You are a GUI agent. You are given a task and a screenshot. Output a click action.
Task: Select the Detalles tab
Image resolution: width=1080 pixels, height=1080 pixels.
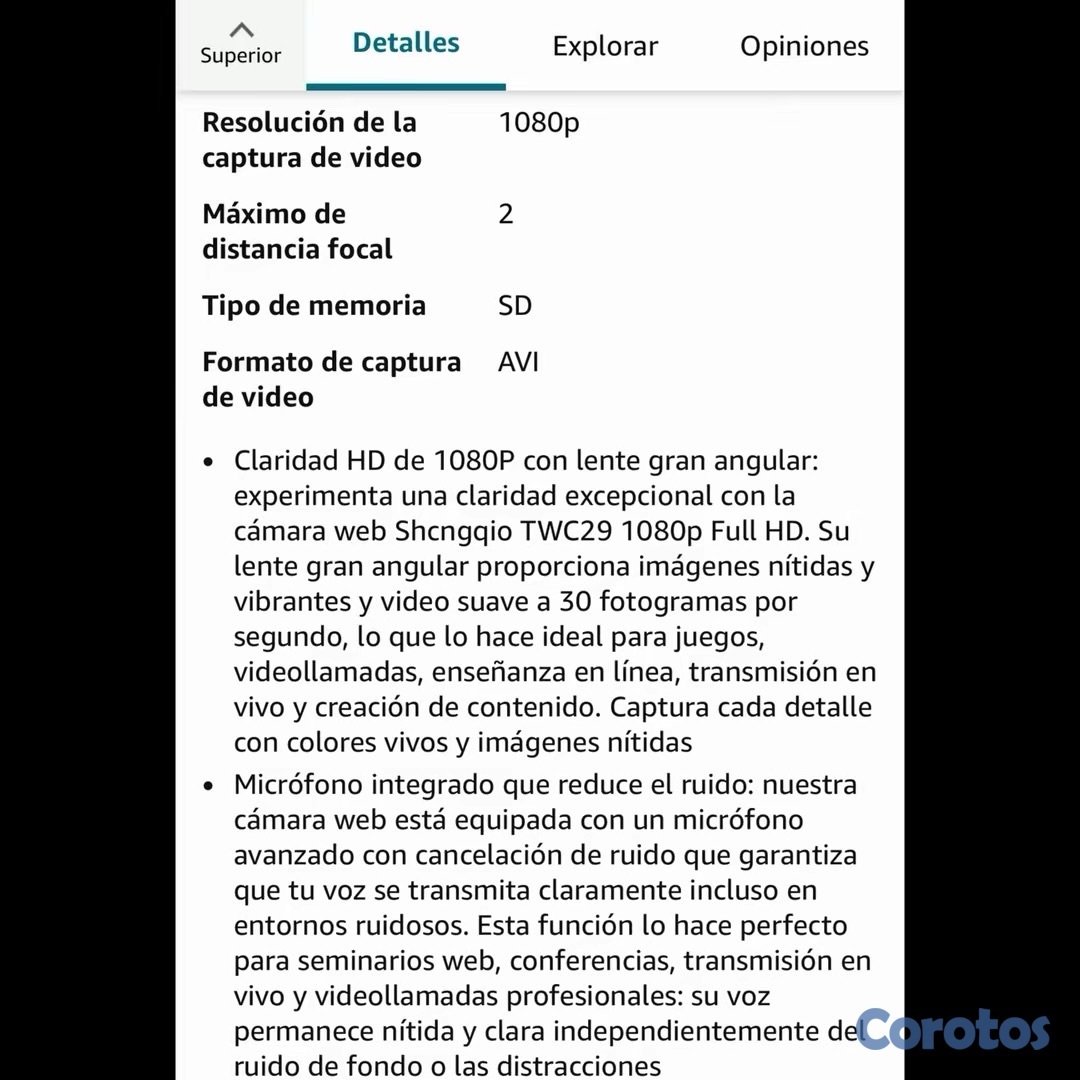pyautogui.click(x=406, y=44)
